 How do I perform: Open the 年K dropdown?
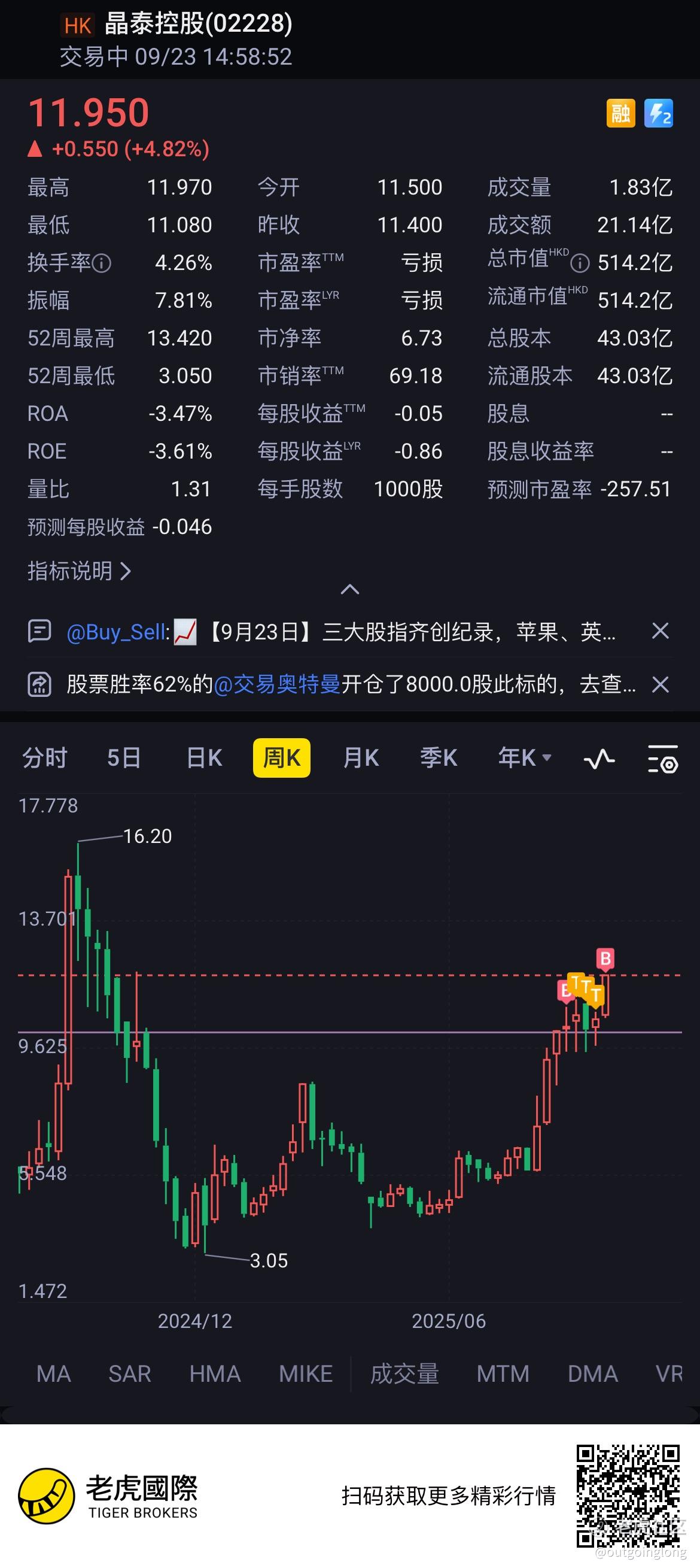coord(524,758)
